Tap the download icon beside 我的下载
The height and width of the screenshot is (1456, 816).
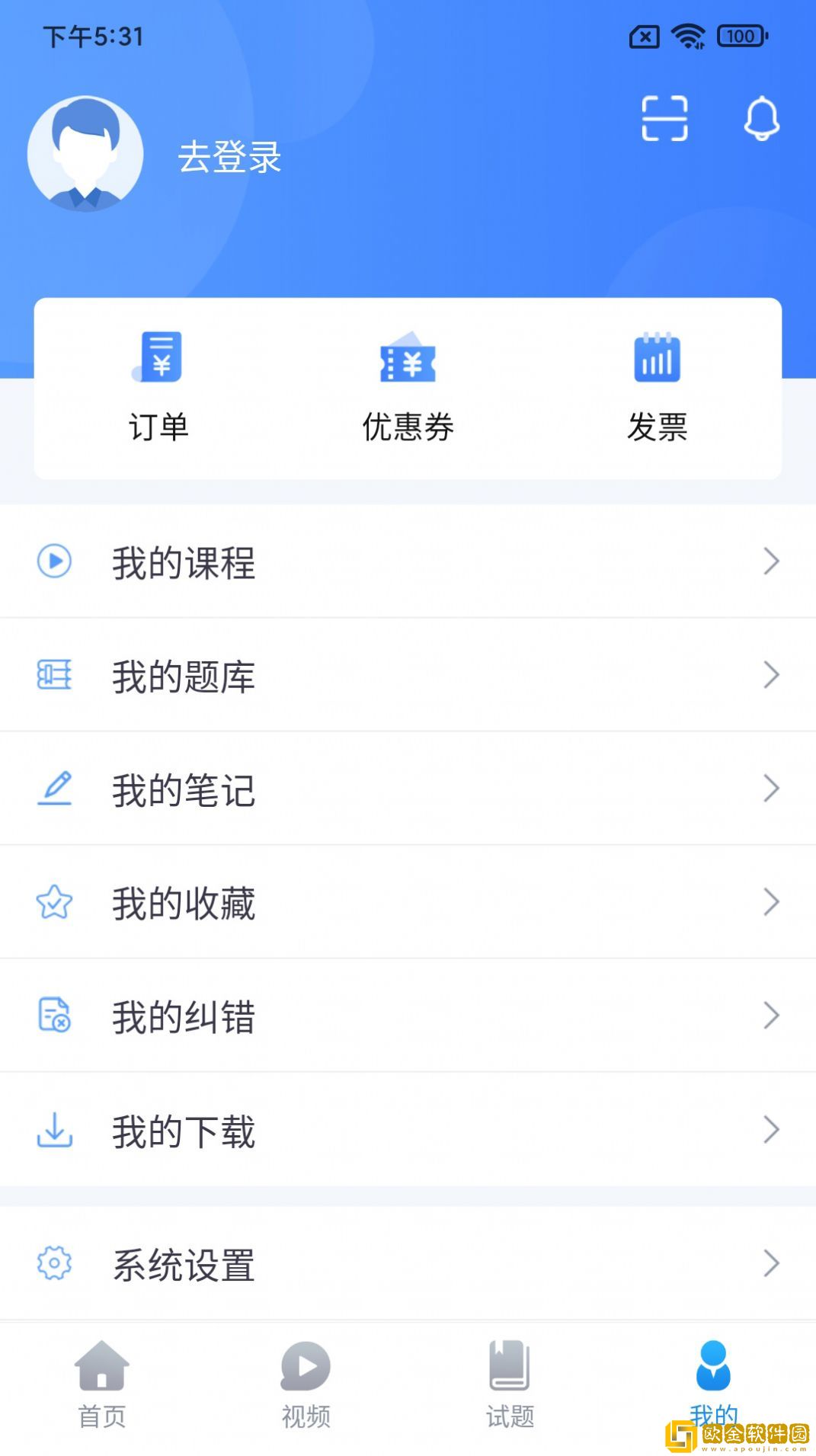pyautogui.click(x=53, y=1130)
